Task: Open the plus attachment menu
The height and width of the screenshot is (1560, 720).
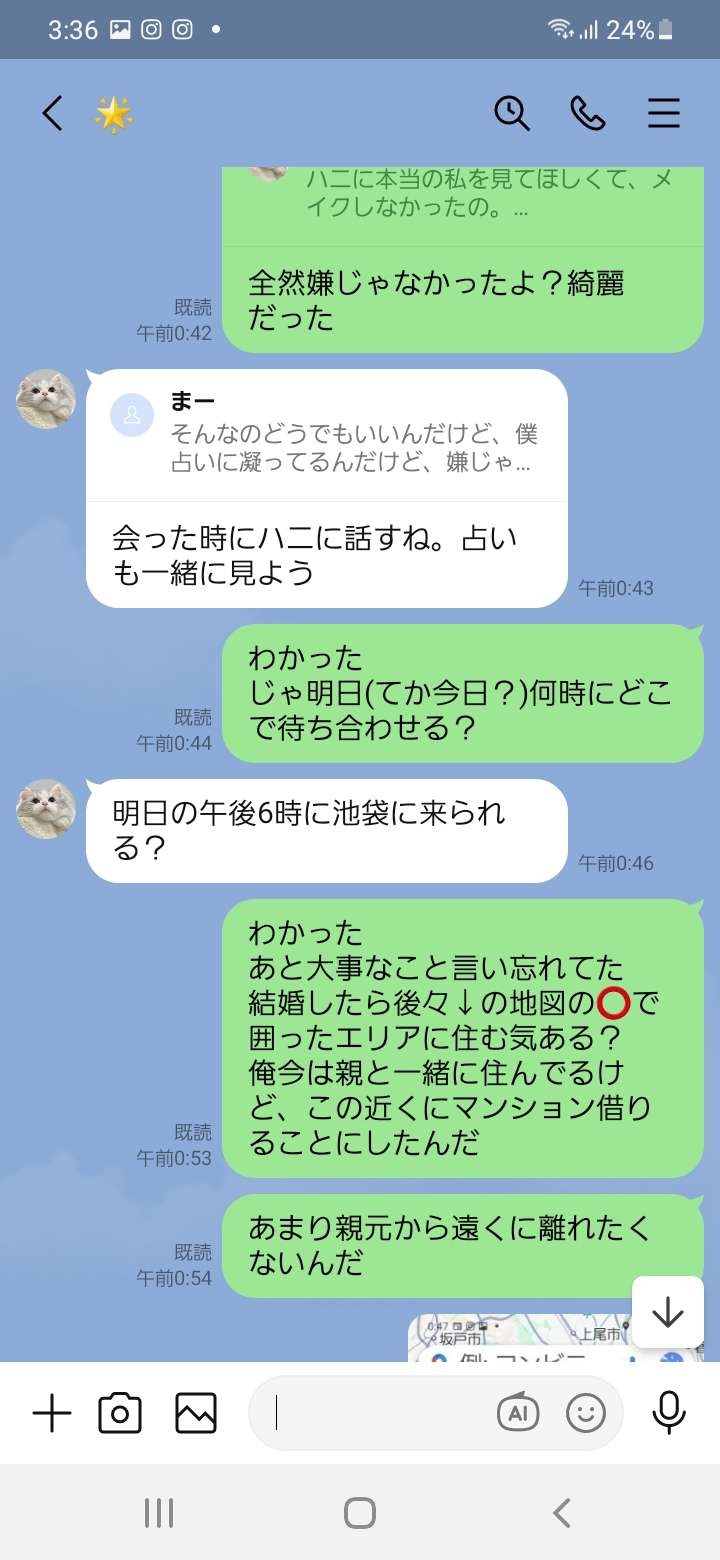Action: pyautogui.click(x=52, y=1413)
